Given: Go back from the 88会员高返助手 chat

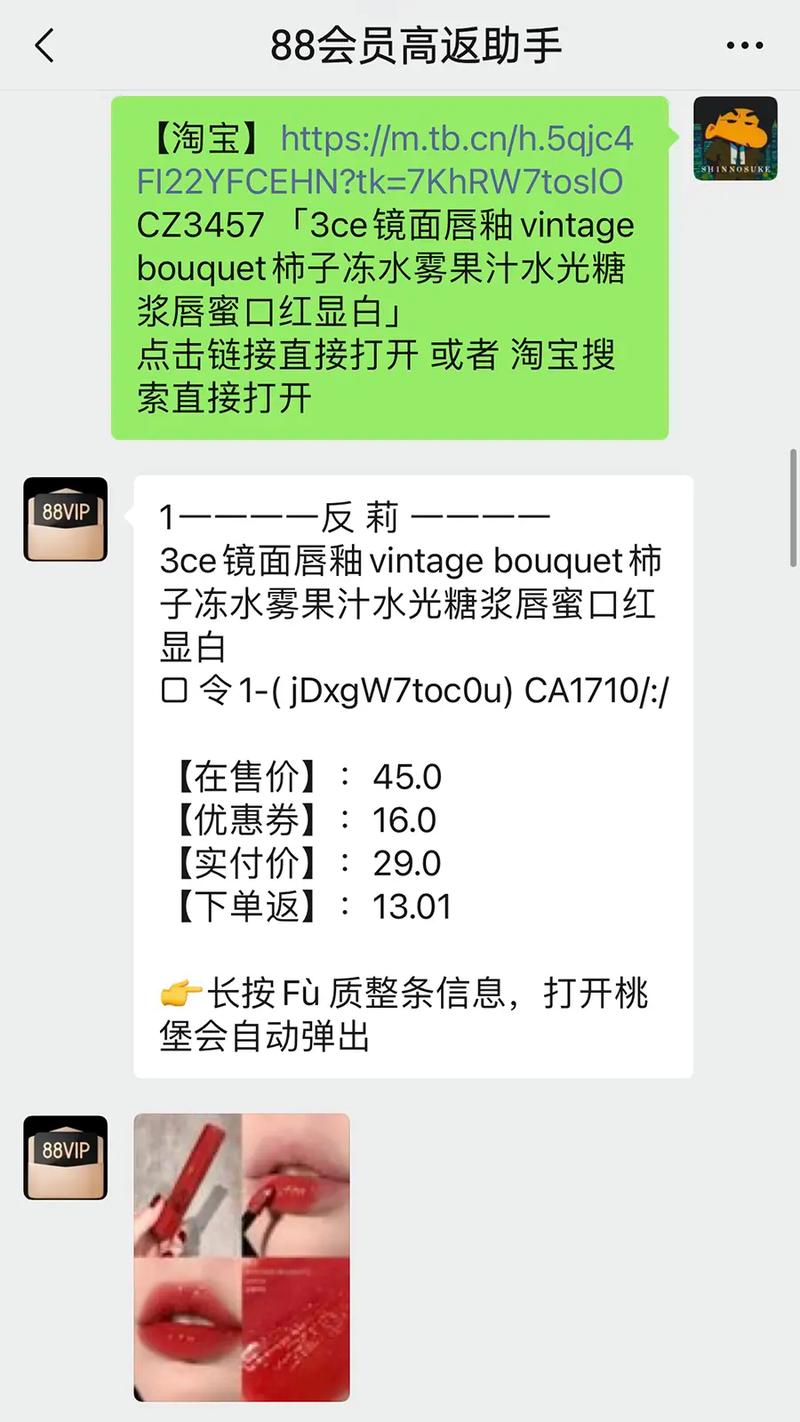Looking at the screenshot, I should (44, 46).
